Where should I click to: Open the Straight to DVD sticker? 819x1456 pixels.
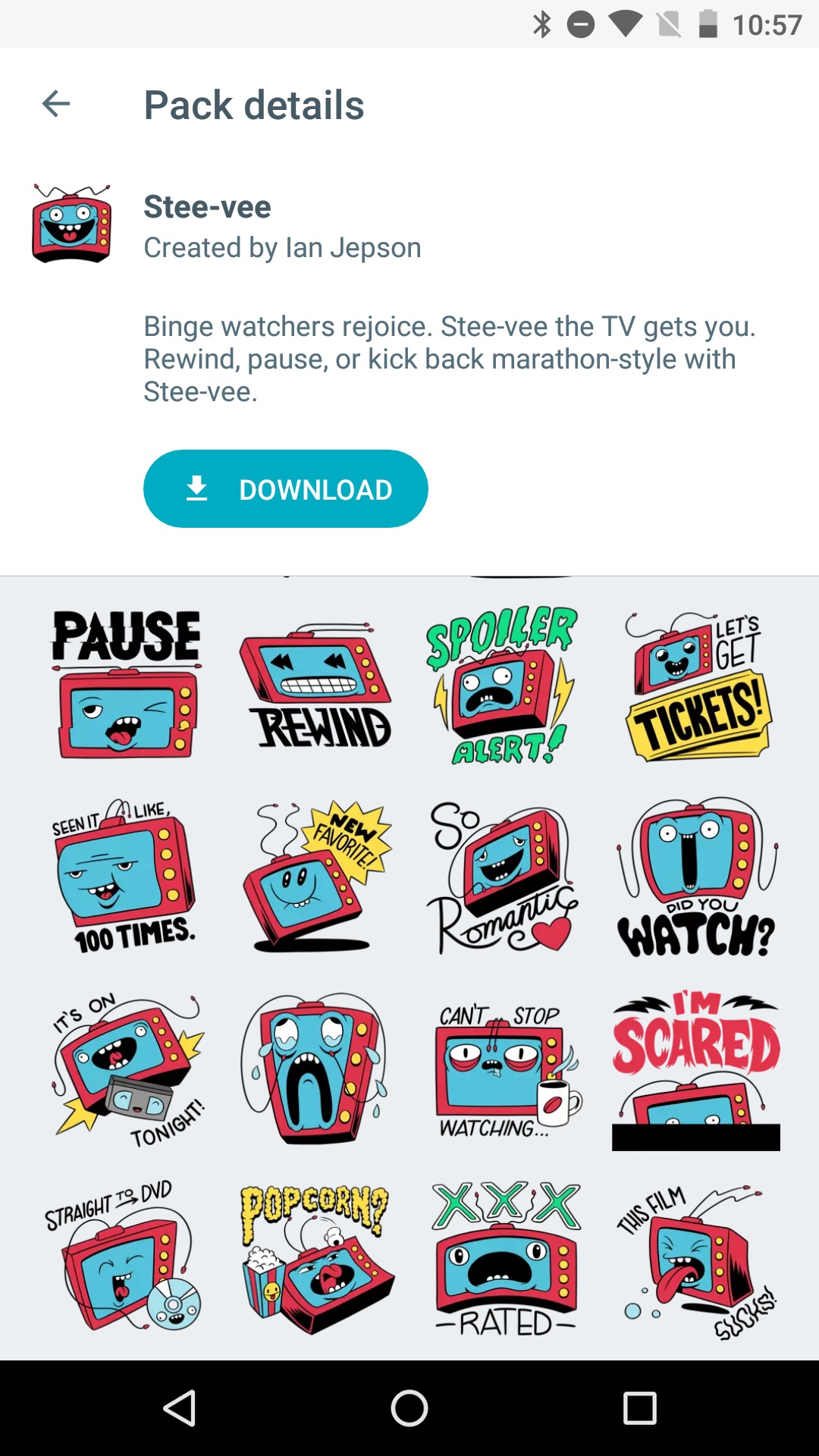123,1256
